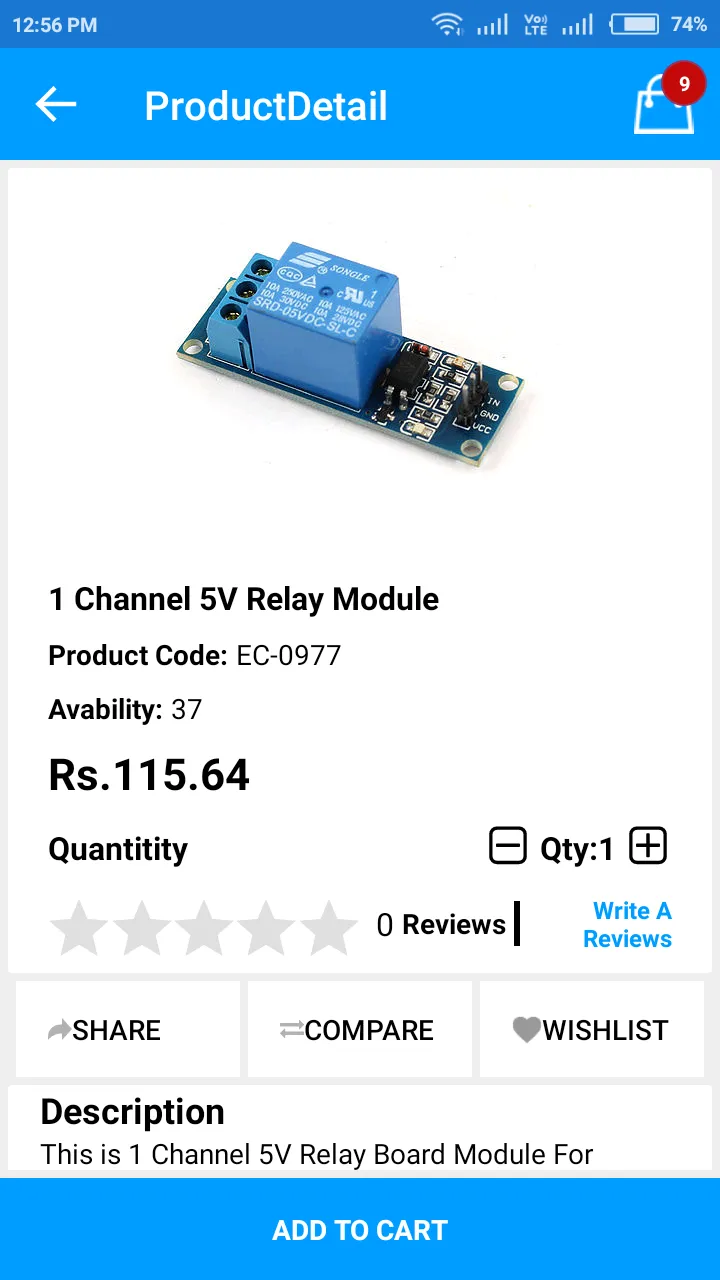720x1280 pixels.
Task: Select the ProductDetail title bar
Action: point(265,105)
